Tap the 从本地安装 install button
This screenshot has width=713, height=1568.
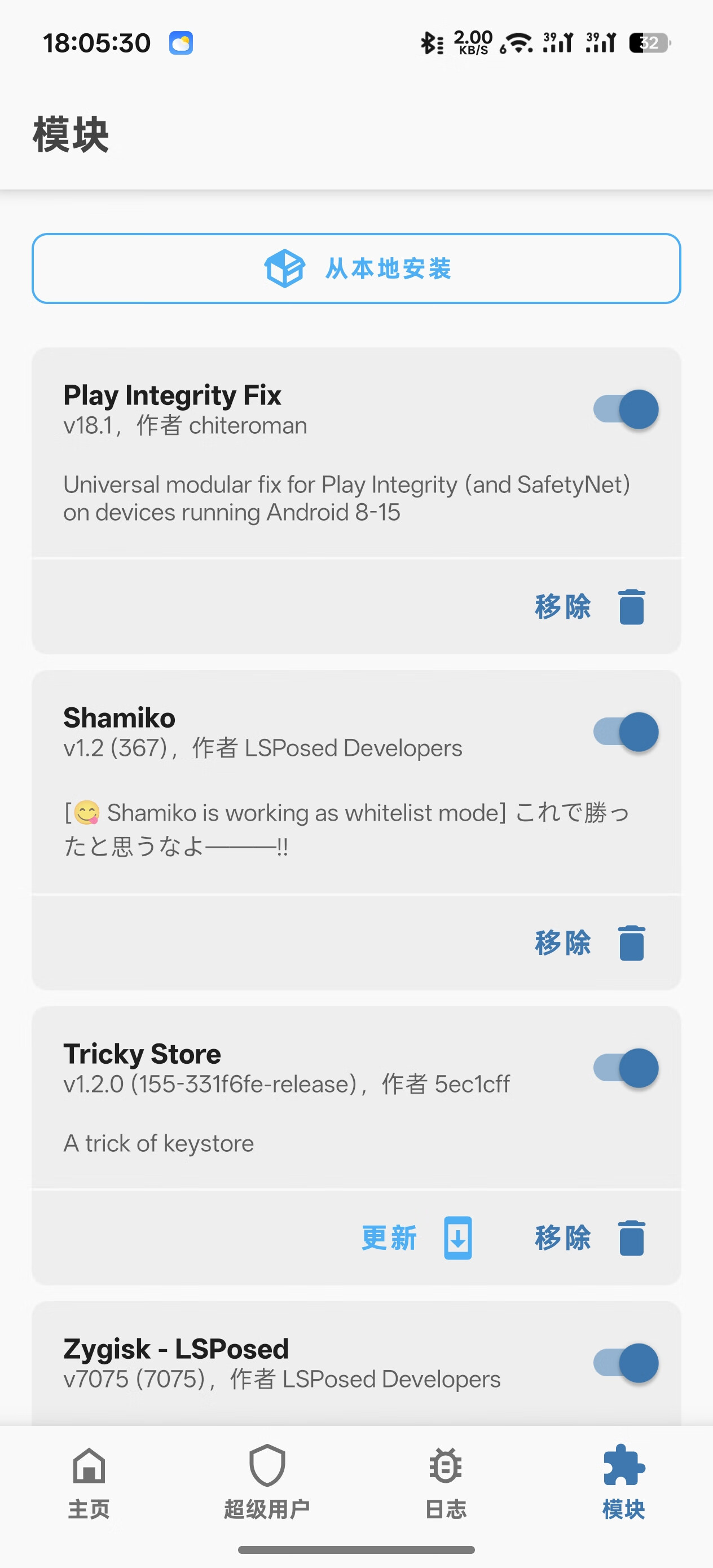356,268
